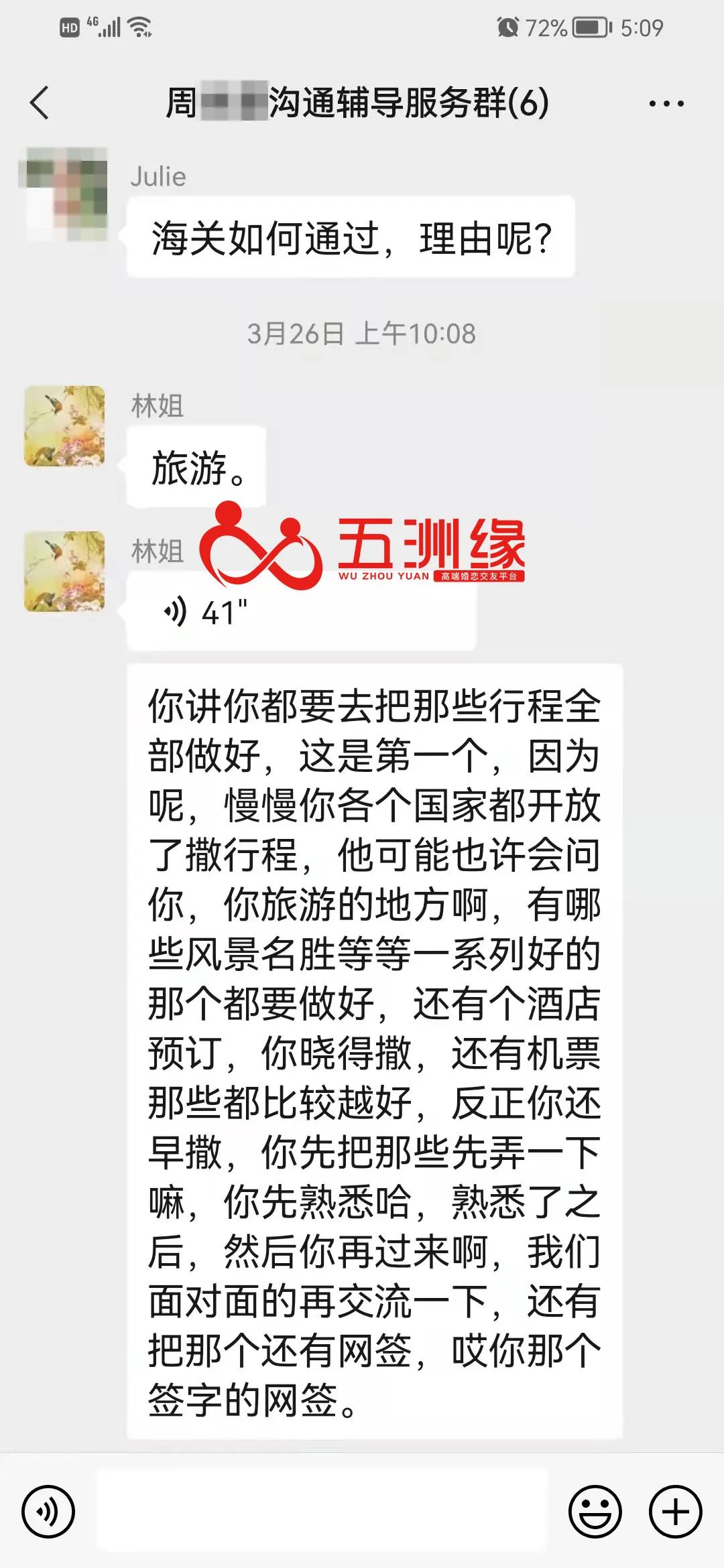This screenshot has height=1568, width=724.
Task: Switch to voice input mode
Action: [48, 1512]
